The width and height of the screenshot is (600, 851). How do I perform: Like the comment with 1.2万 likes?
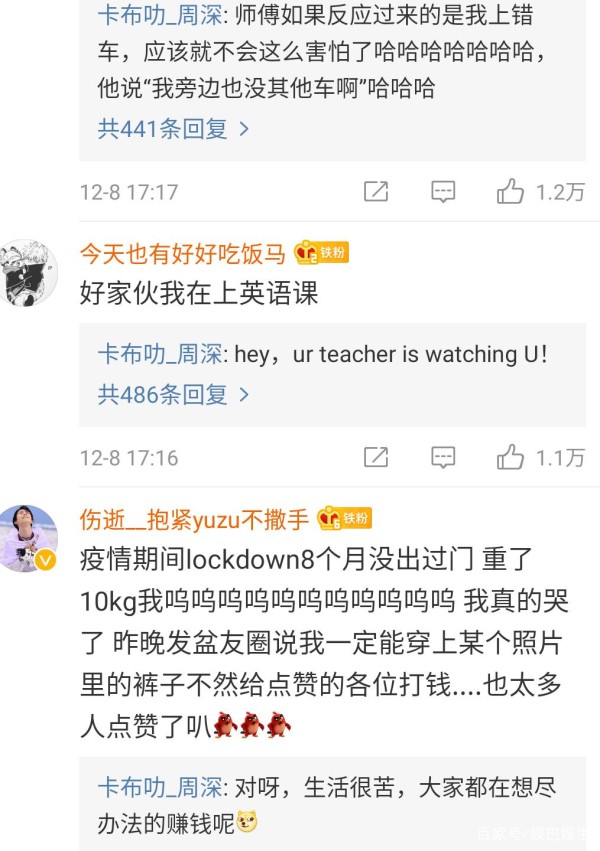click(x=511, y=192)
